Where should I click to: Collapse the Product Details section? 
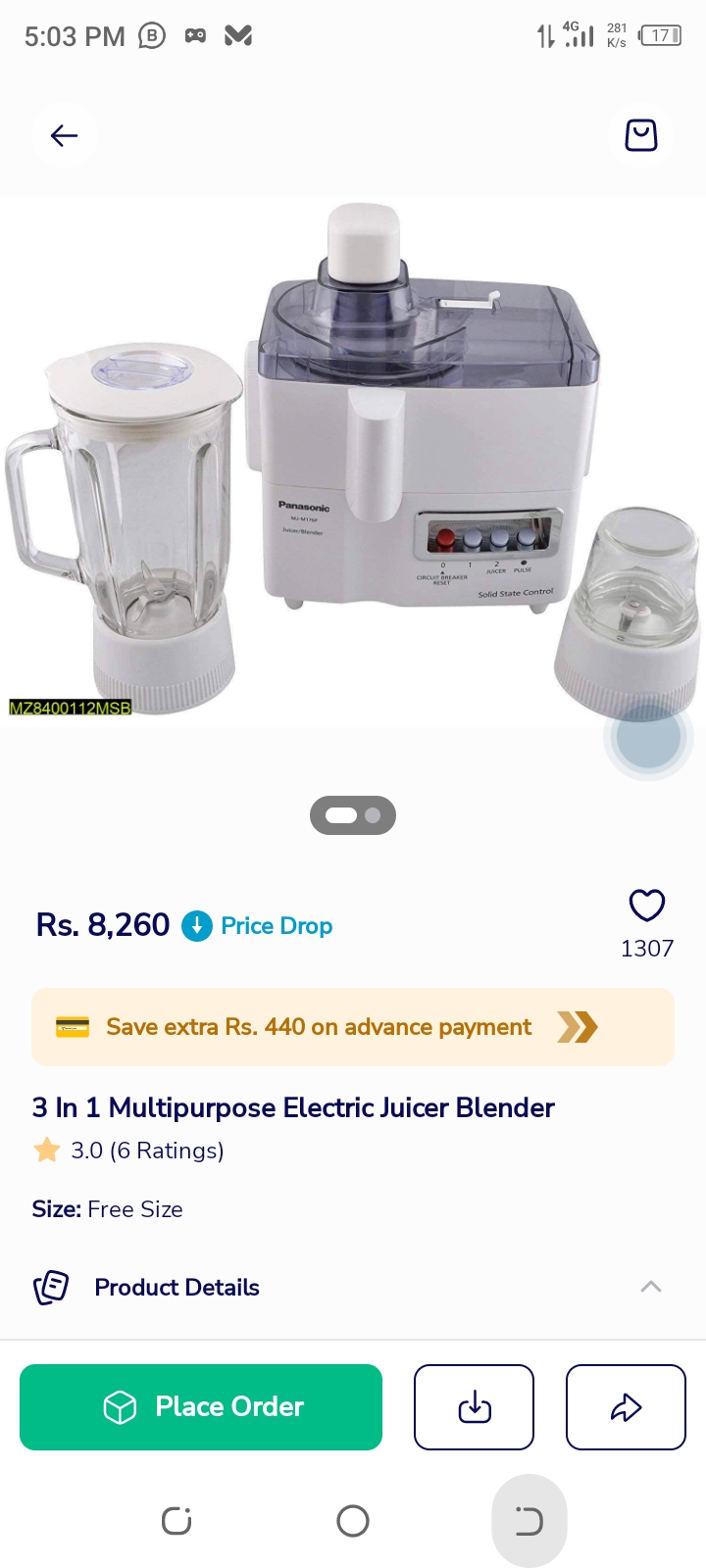point(650,1287)
